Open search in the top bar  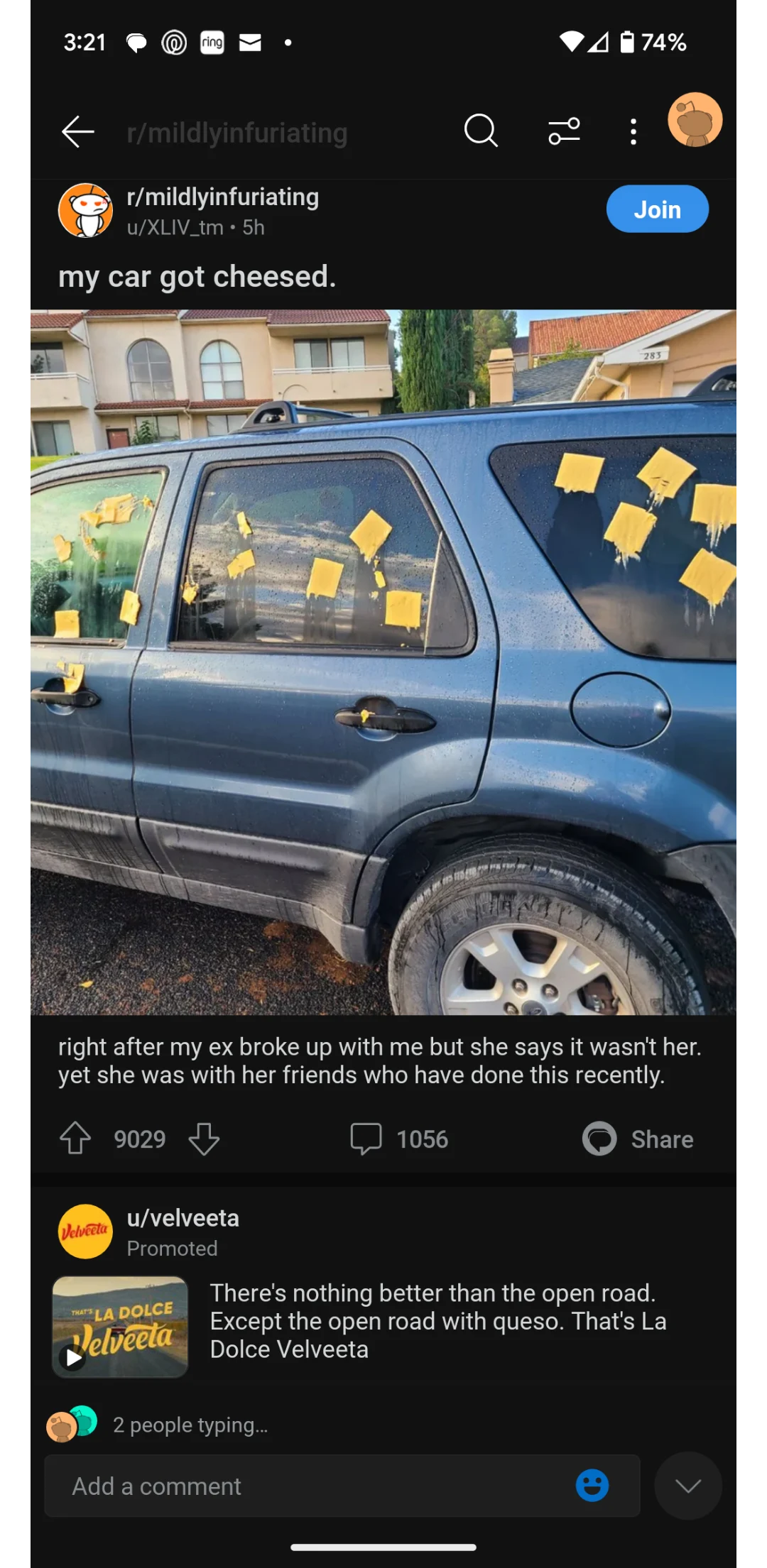pyautogui.click(x=481, y=131)
